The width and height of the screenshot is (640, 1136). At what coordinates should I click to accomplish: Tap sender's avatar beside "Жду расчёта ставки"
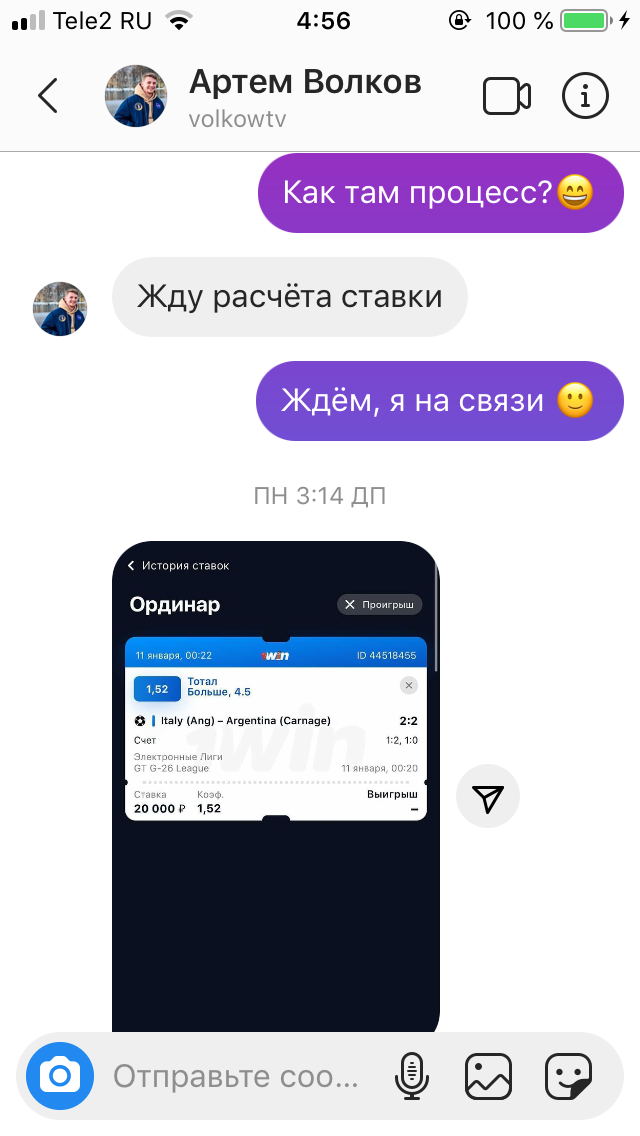(x=60, y=308)
